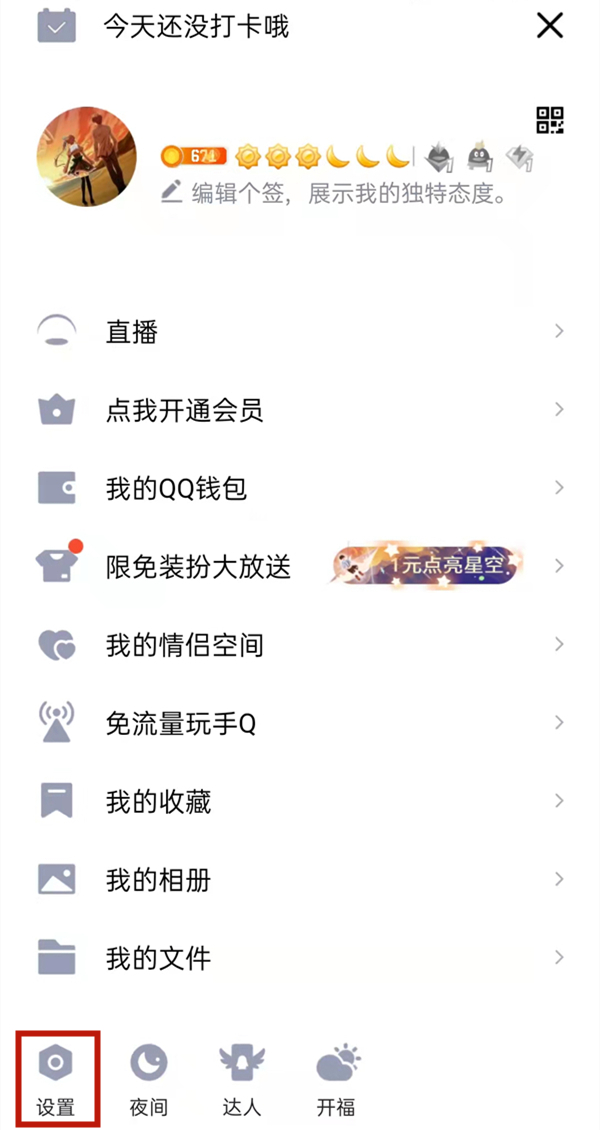
Task: Open the 达人 badge page
Action: [240, 1078]
